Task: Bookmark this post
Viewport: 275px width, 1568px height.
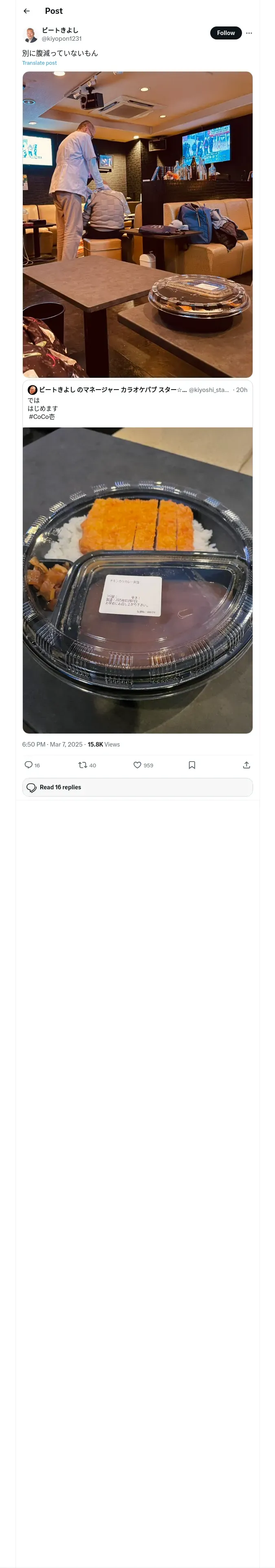Action: point(191,764)
